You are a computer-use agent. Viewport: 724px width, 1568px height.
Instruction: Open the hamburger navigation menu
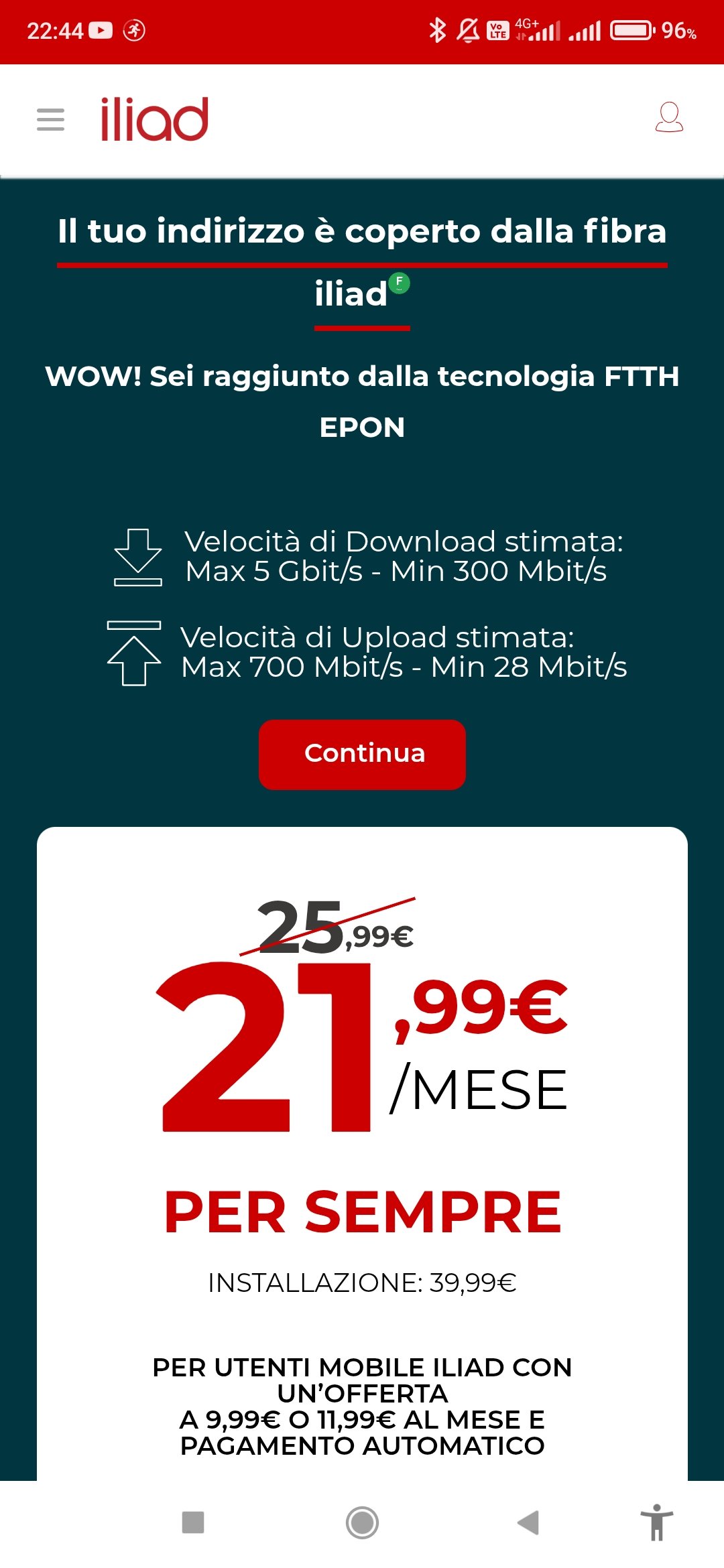[x=50, y=120]
